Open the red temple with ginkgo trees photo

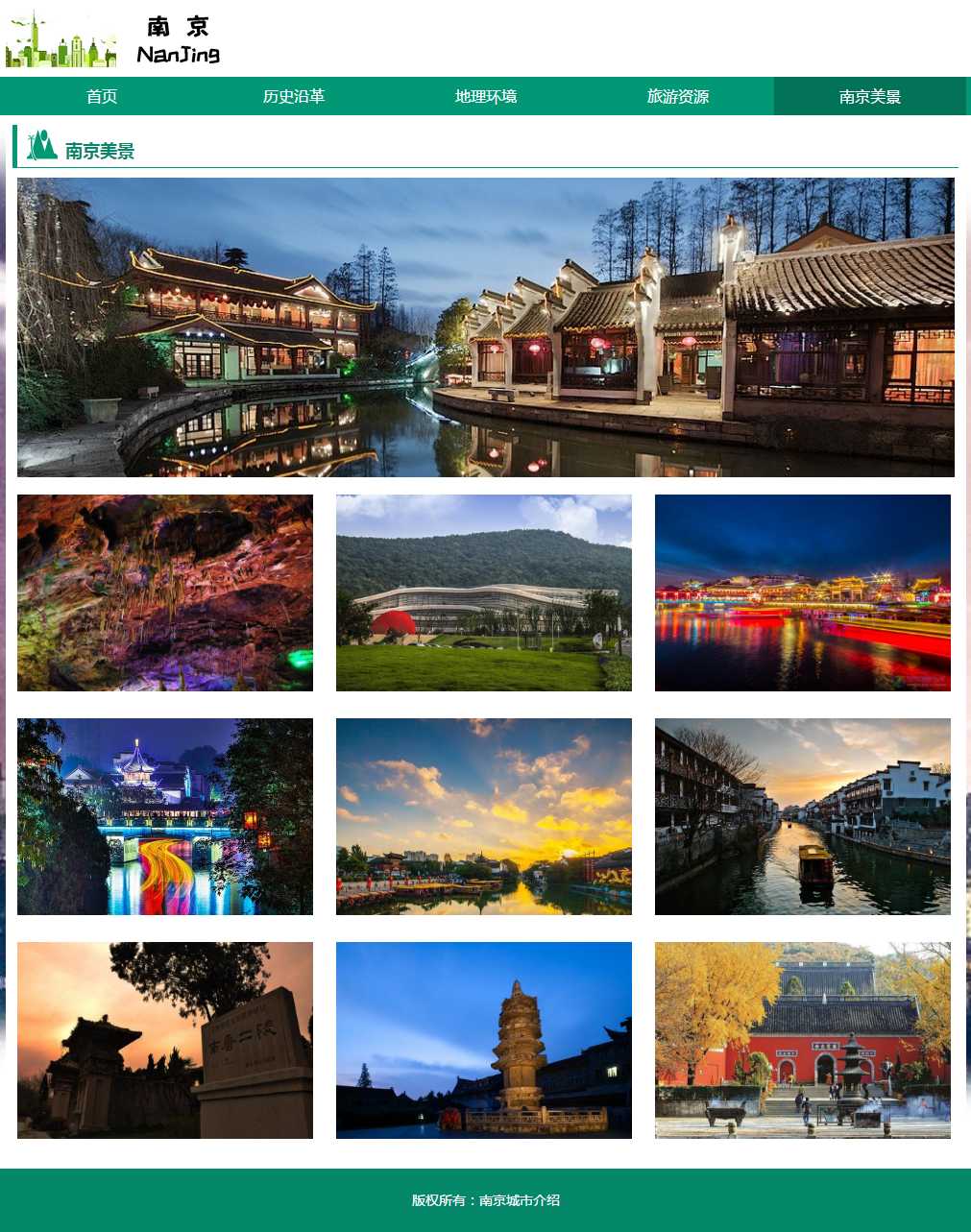point(803,1040)
